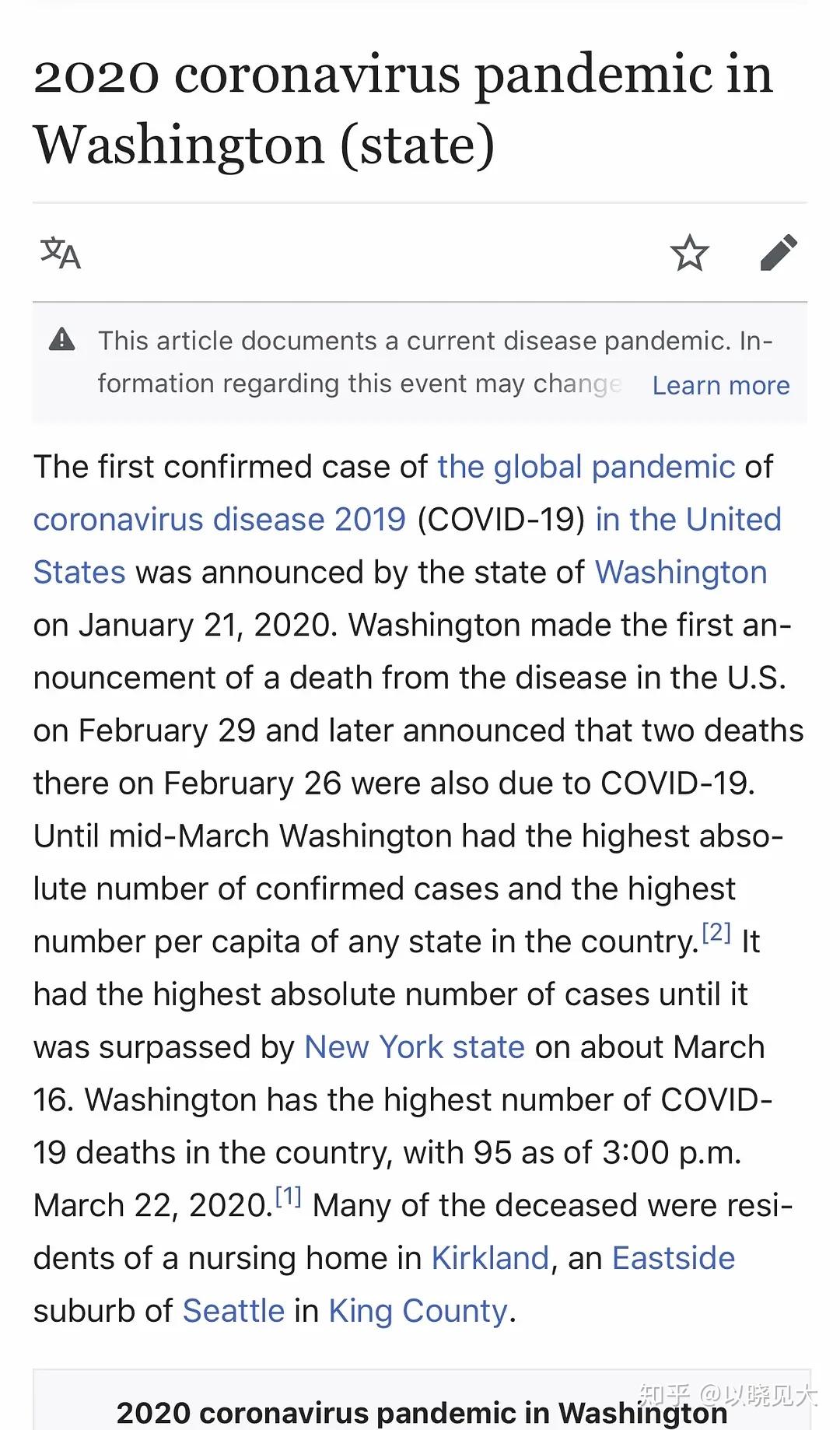Tap Learn more in the warning banner
The image size is (840, 1430).
click(x=720, y=385)
